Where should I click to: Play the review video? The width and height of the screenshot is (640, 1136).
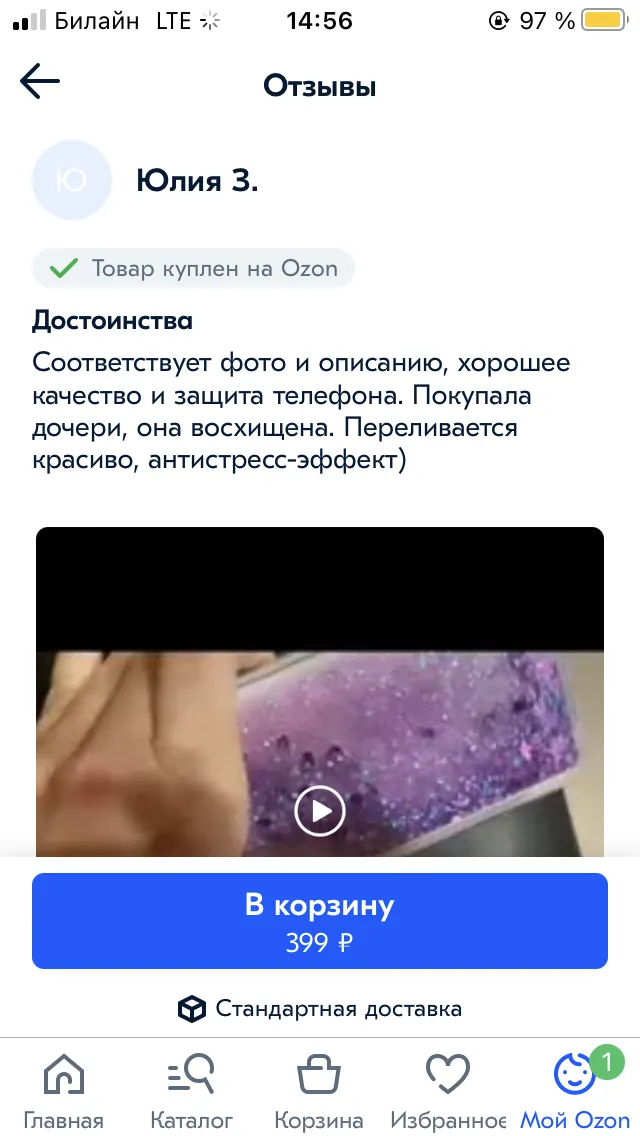click(320, 811)
